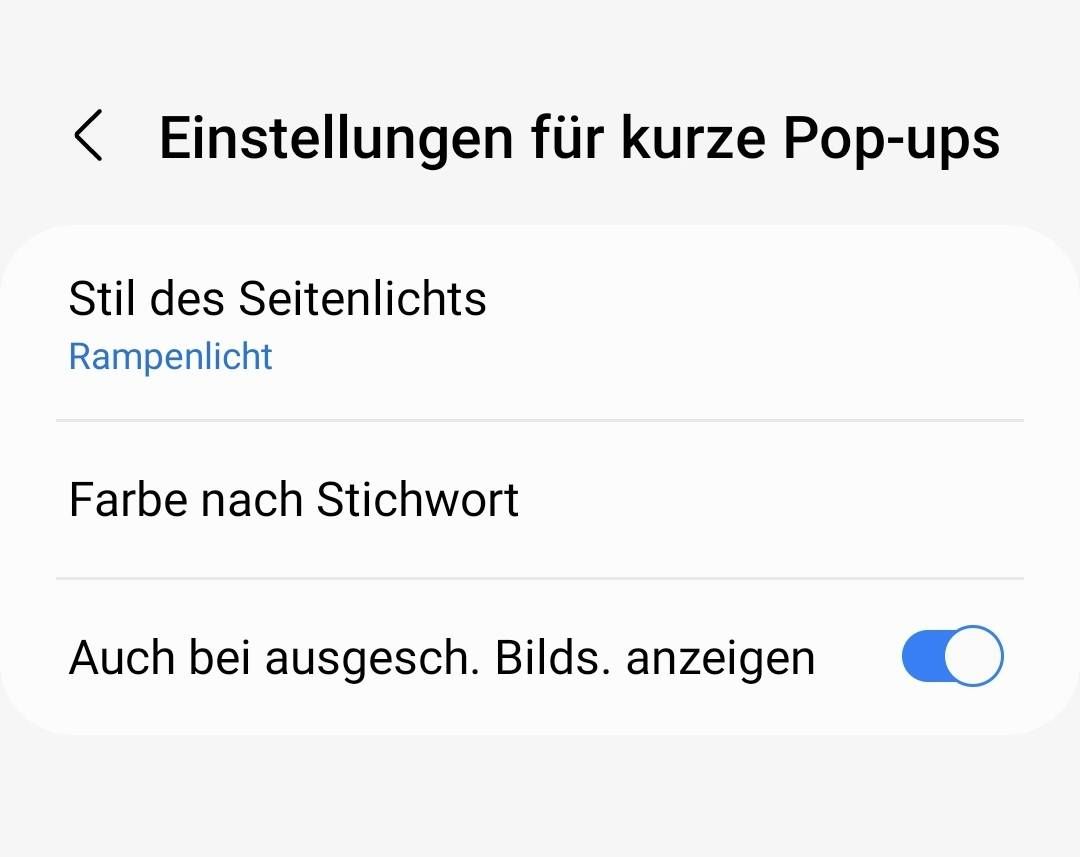Screen dimensions: 1080x857
Task: Open Farbe nach Stichwort
Action: [294, 499]
